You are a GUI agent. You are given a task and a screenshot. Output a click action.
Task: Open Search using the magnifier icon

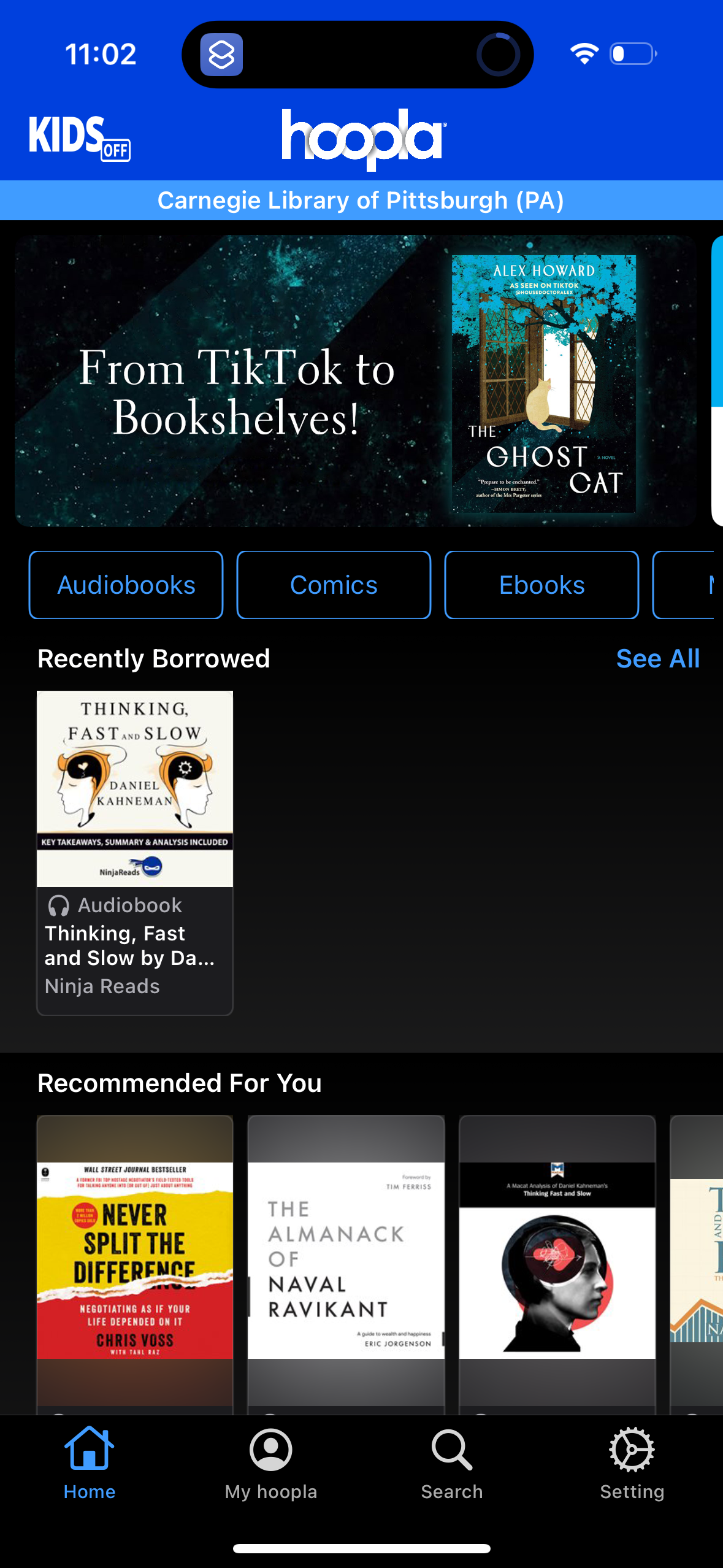click(x=451, y=1450)
